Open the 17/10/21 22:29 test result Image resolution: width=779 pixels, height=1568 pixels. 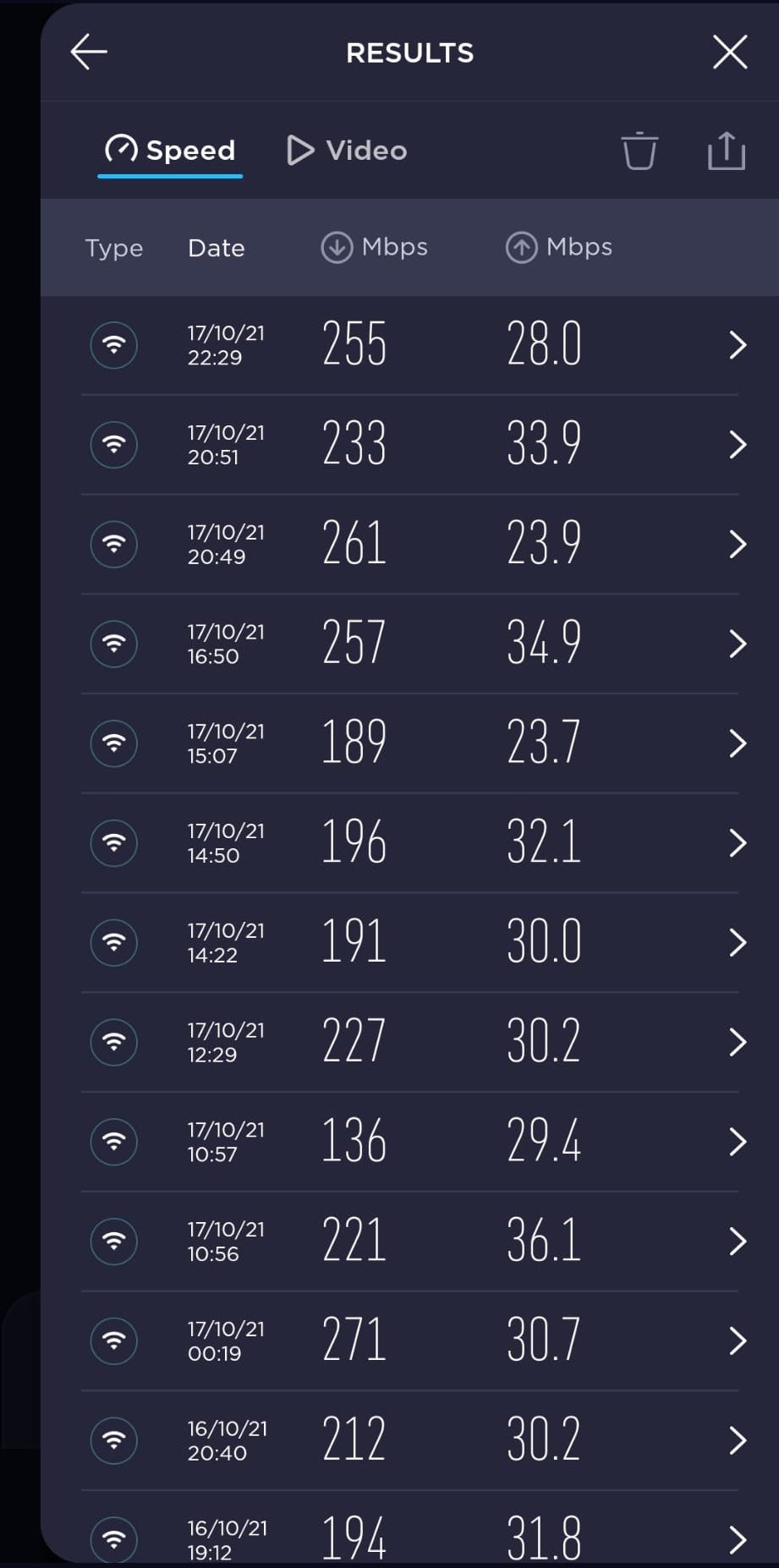(409, 345)
